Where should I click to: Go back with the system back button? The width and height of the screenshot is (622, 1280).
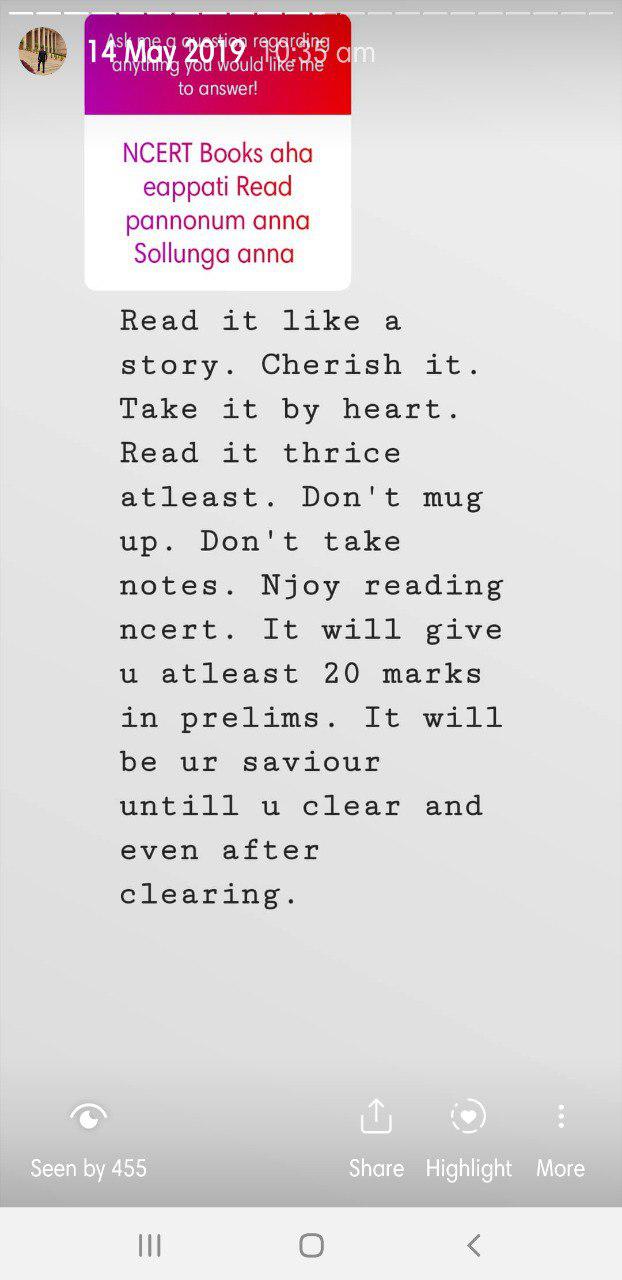click(474, 1245)
